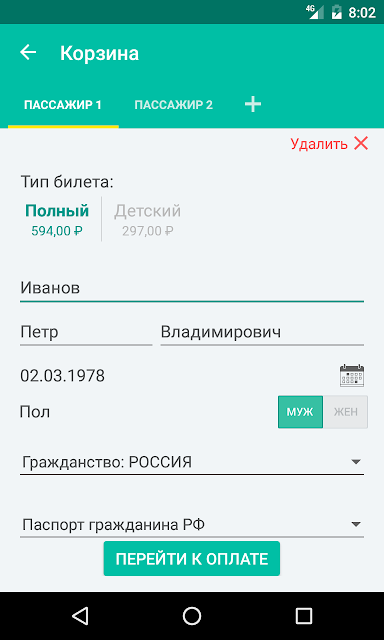384x640 pixels.
Task: Open recent apps from the navigation bar
Action: (x=304, y=616)
